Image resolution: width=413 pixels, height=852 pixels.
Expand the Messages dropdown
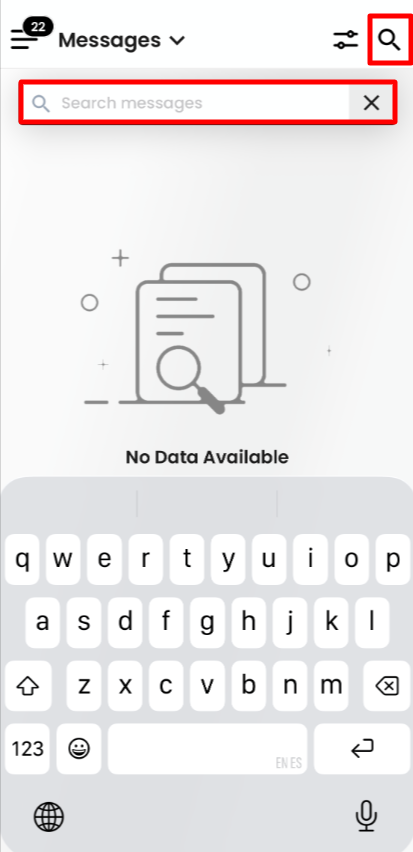coord(122,40)
